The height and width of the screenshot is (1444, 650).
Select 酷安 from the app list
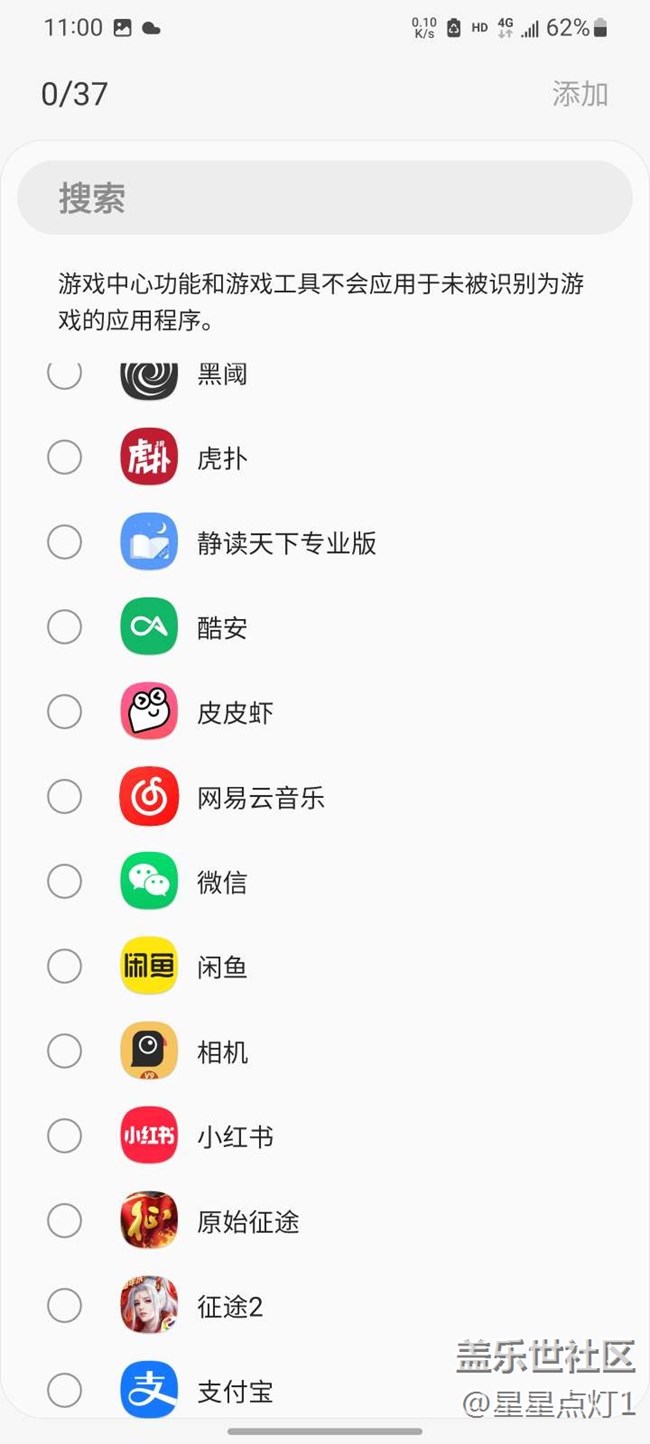pyautogui.click(x=65, y=628)
